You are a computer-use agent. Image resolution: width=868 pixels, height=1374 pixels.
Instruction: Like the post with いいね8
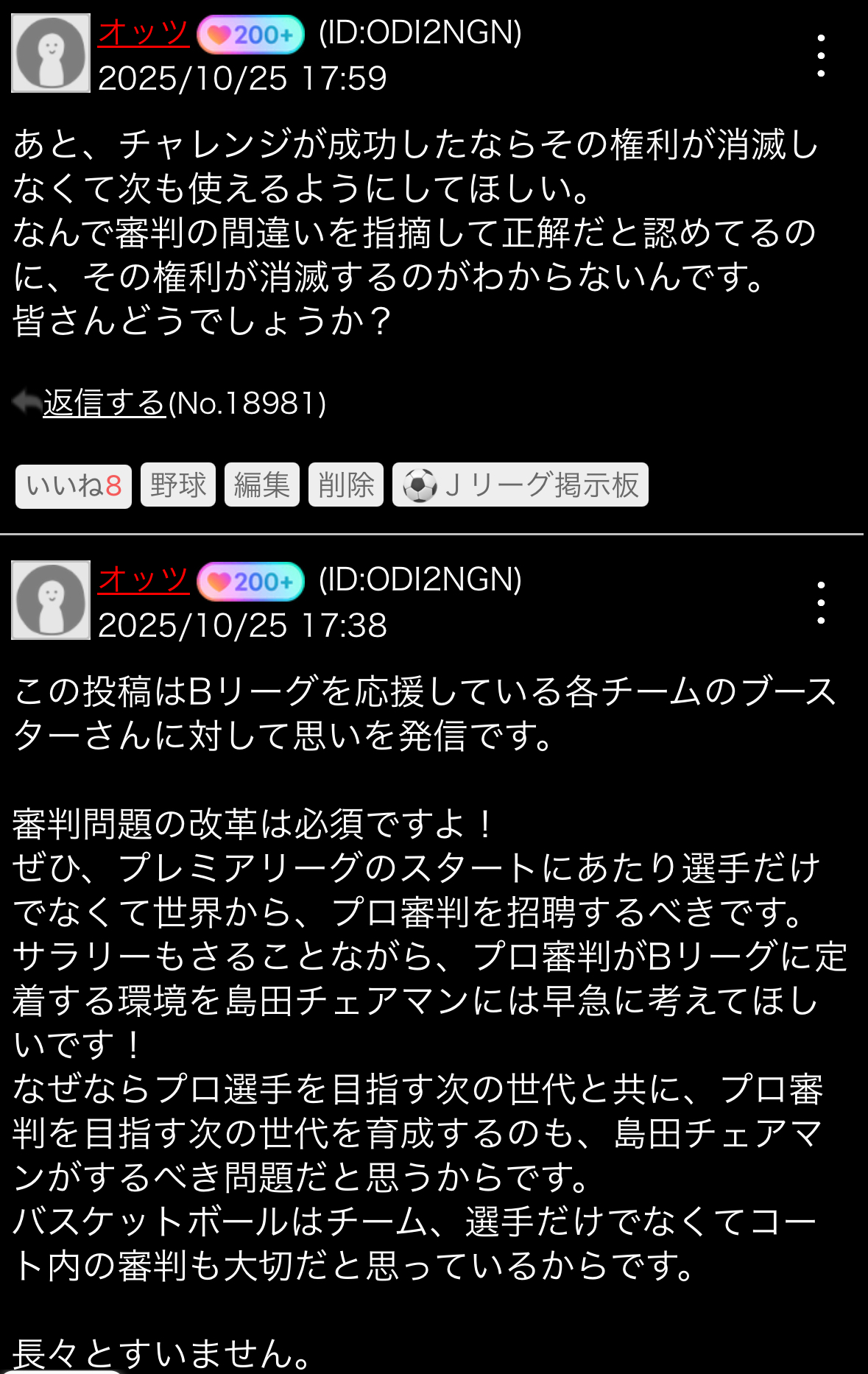[74, 486]
